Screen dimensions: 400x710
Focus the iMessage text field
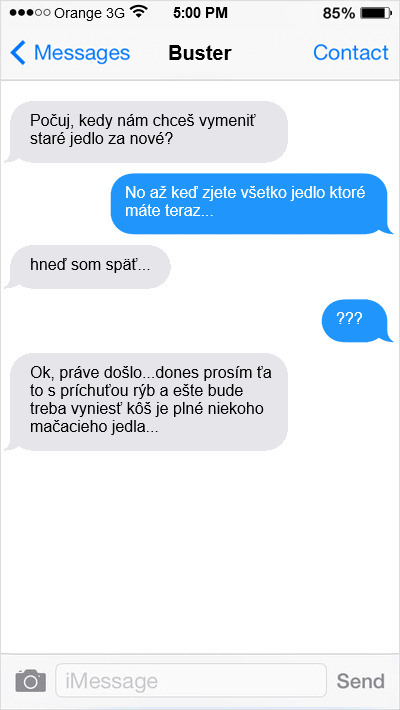tap(191, 680)
